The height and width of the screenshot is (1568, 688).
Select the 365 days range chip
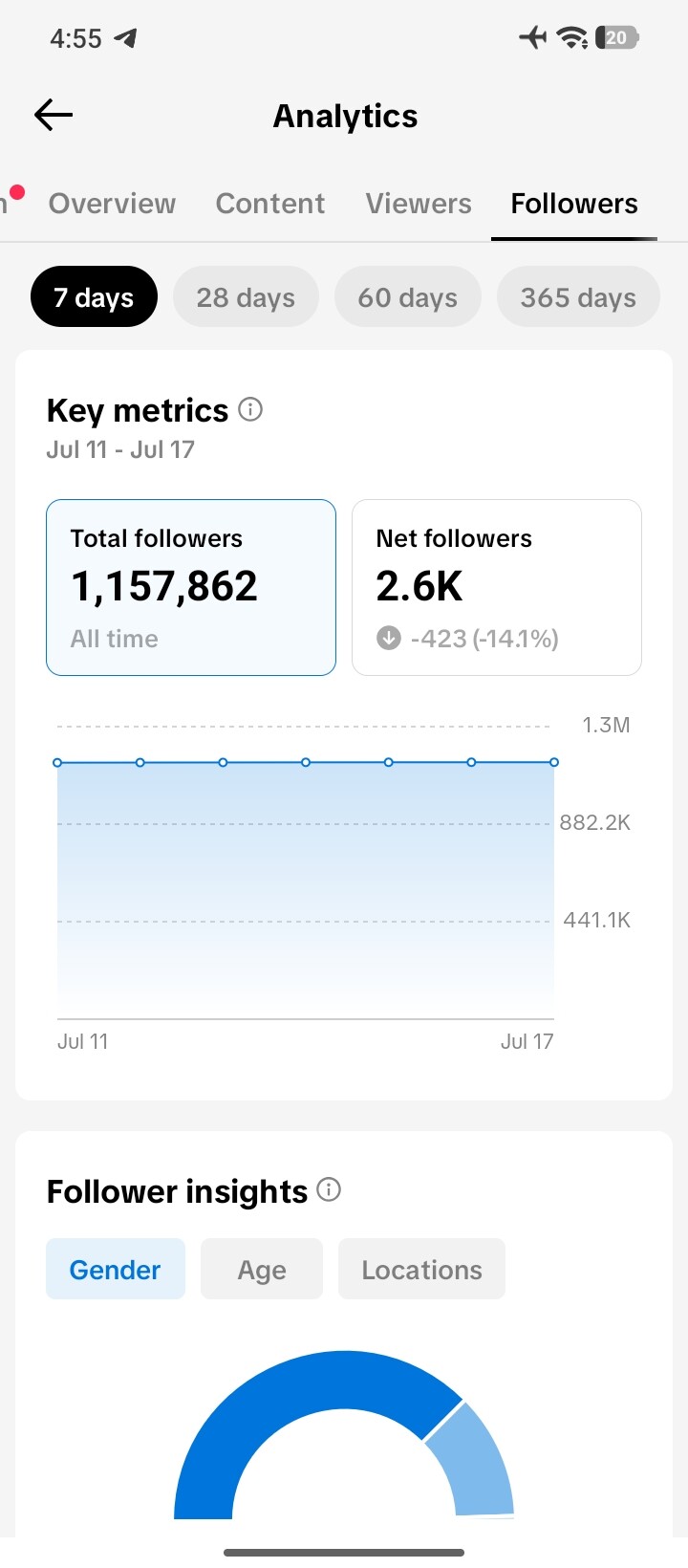pos(578,297)
